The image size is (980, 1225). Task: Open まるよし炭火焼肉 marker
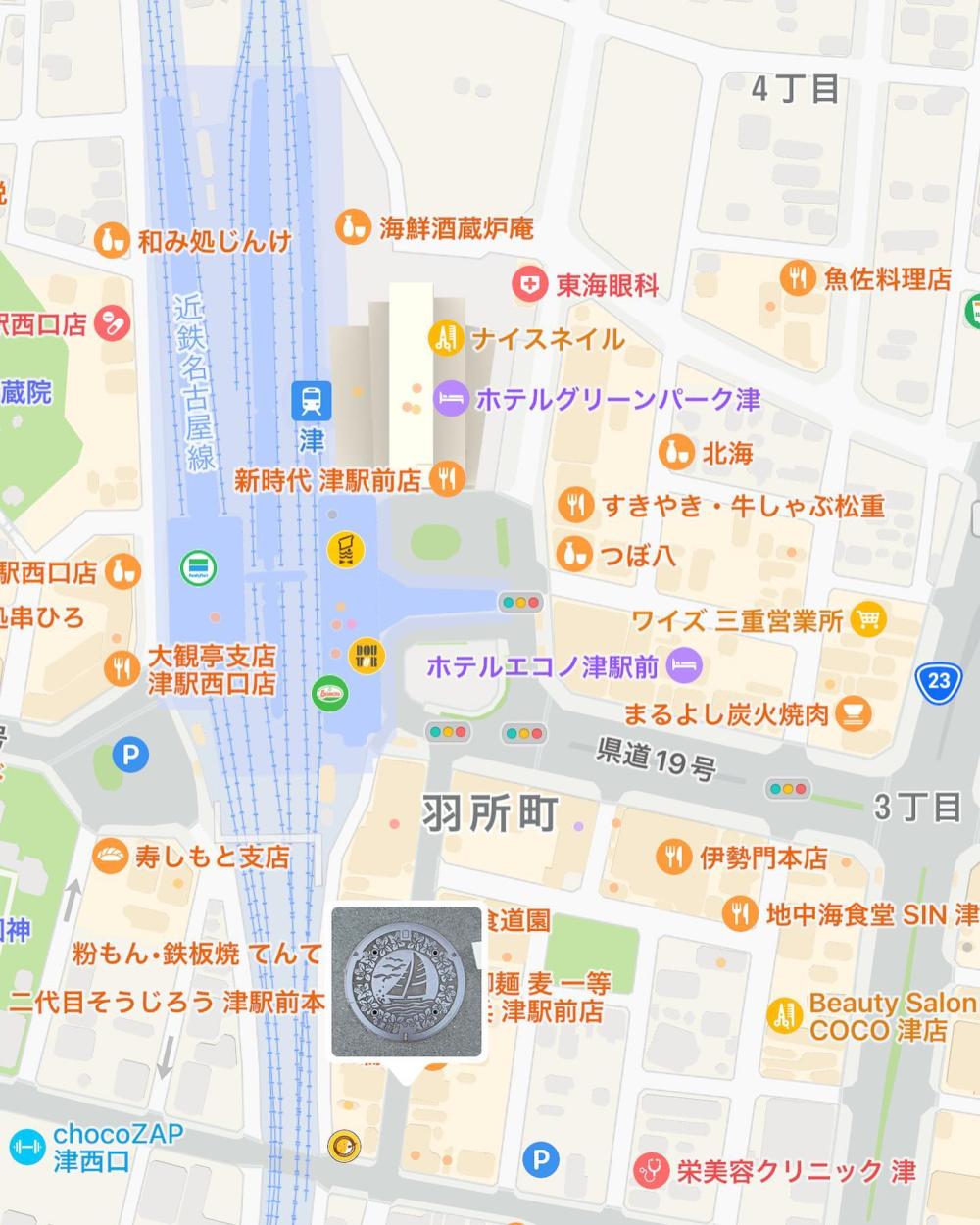point(855,713)
